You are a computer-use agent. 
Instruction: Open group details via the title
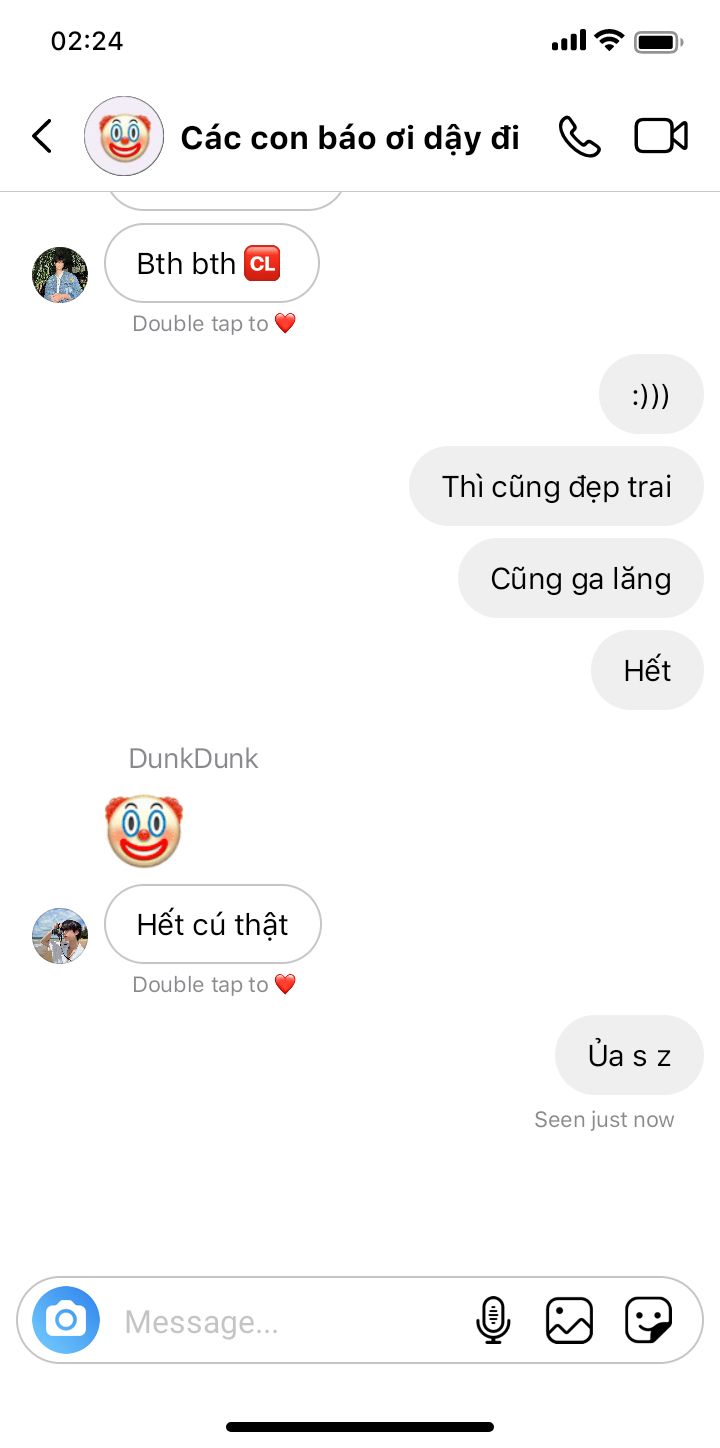click(350, 138)
